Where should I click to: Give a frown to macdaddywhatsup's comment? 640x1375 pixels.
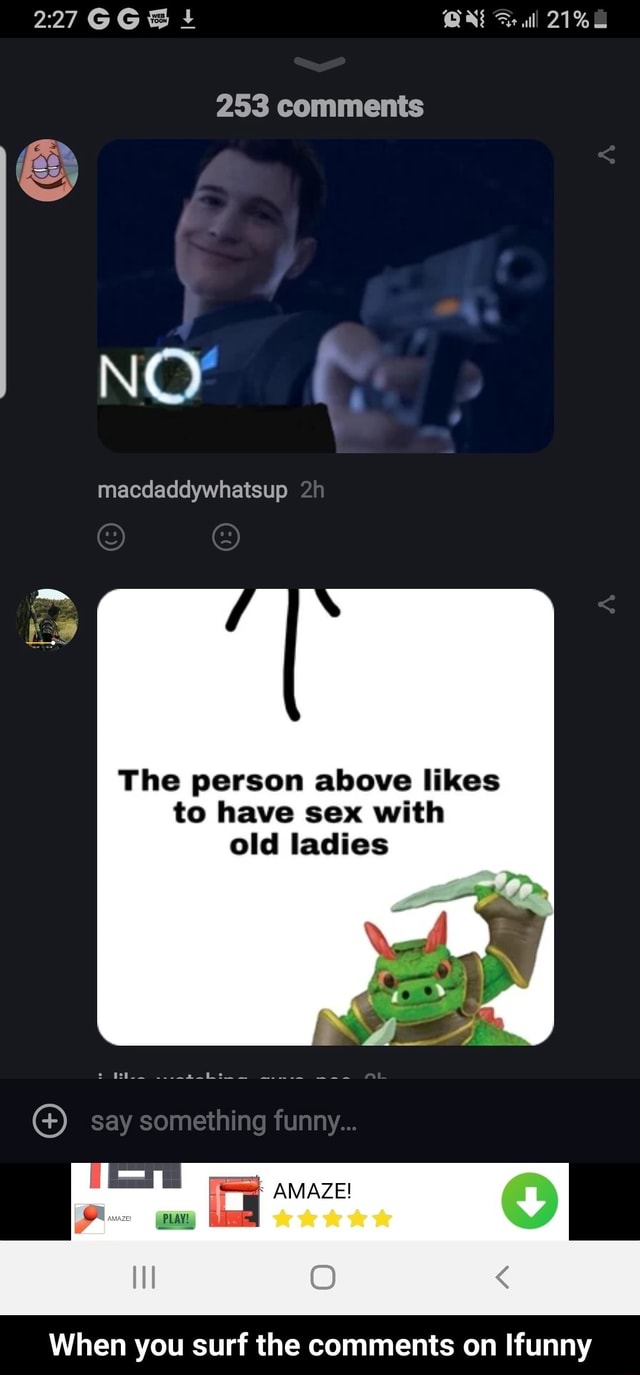coord(227,539)
